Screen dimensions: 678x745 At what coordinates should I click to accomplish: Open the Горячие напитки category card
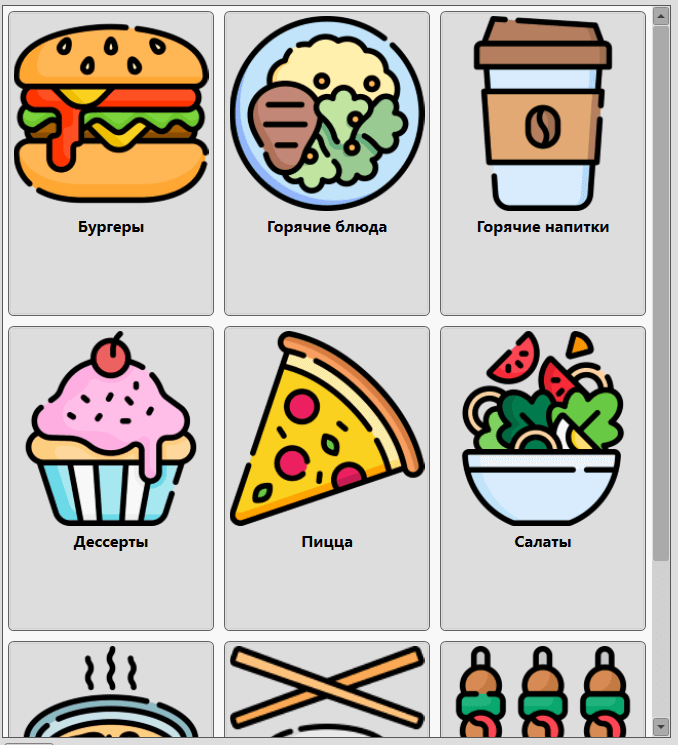(543, 163)
